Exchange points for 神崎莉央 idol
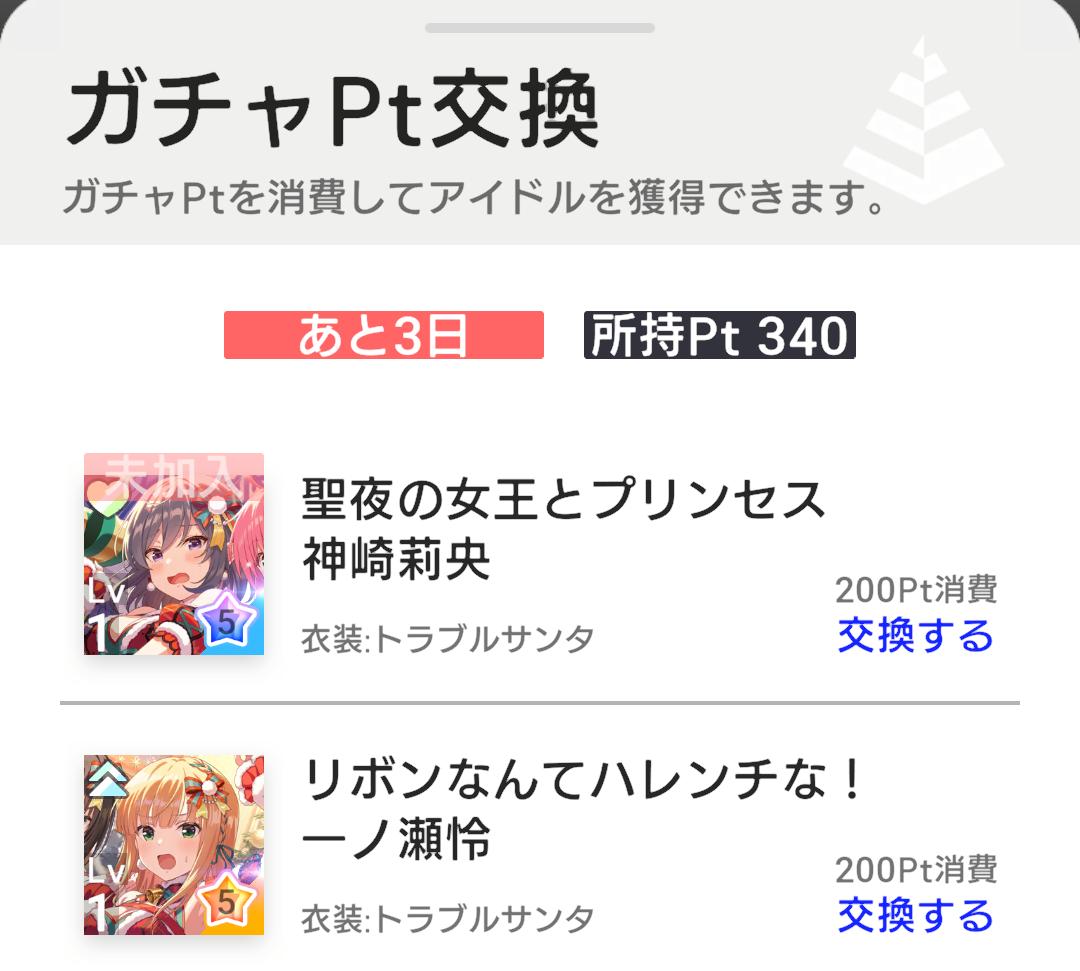 coord(915,636)
